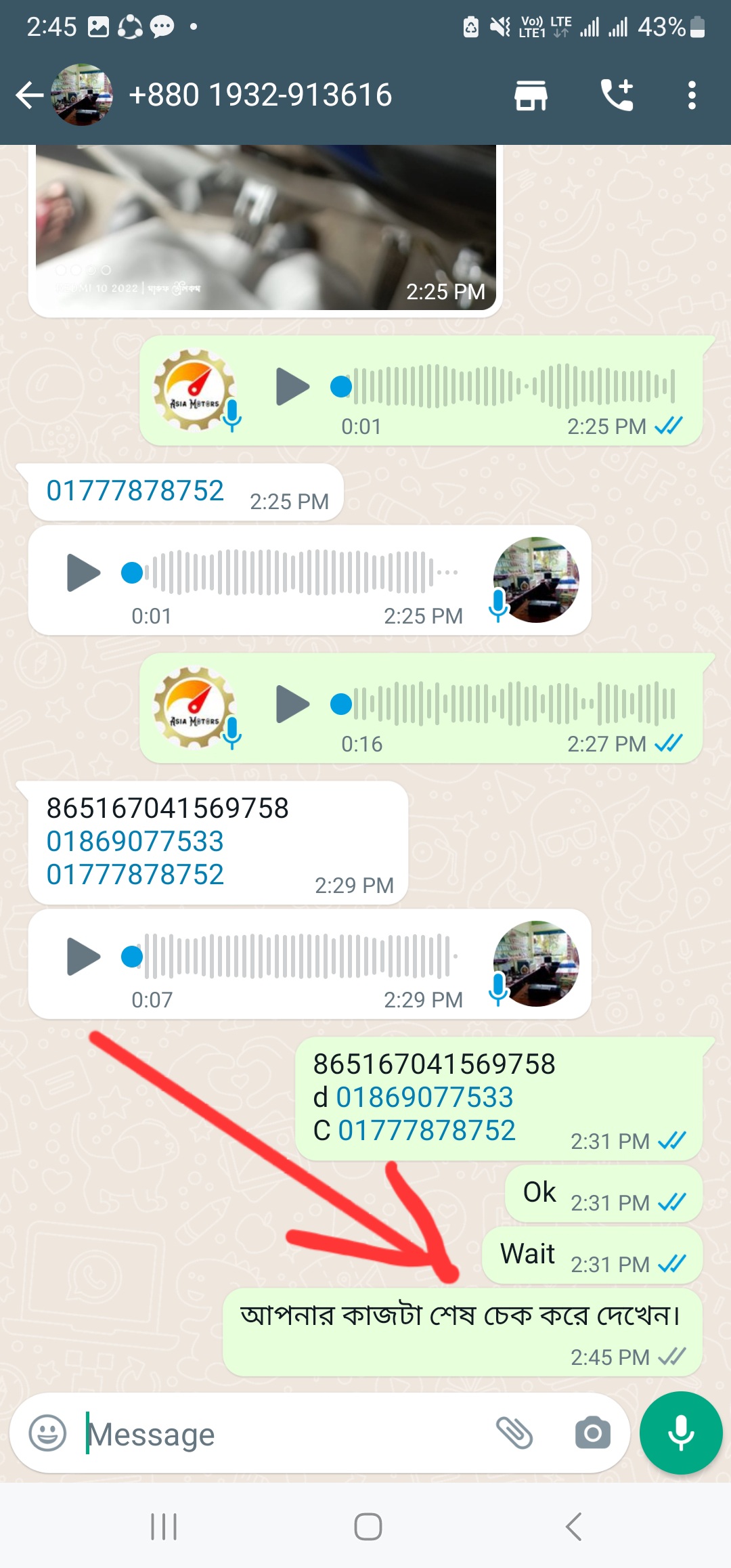Open the camera from the message bar
Image resolution: width=731 pixels, height=1568 pixels.
coord(593,1433)
